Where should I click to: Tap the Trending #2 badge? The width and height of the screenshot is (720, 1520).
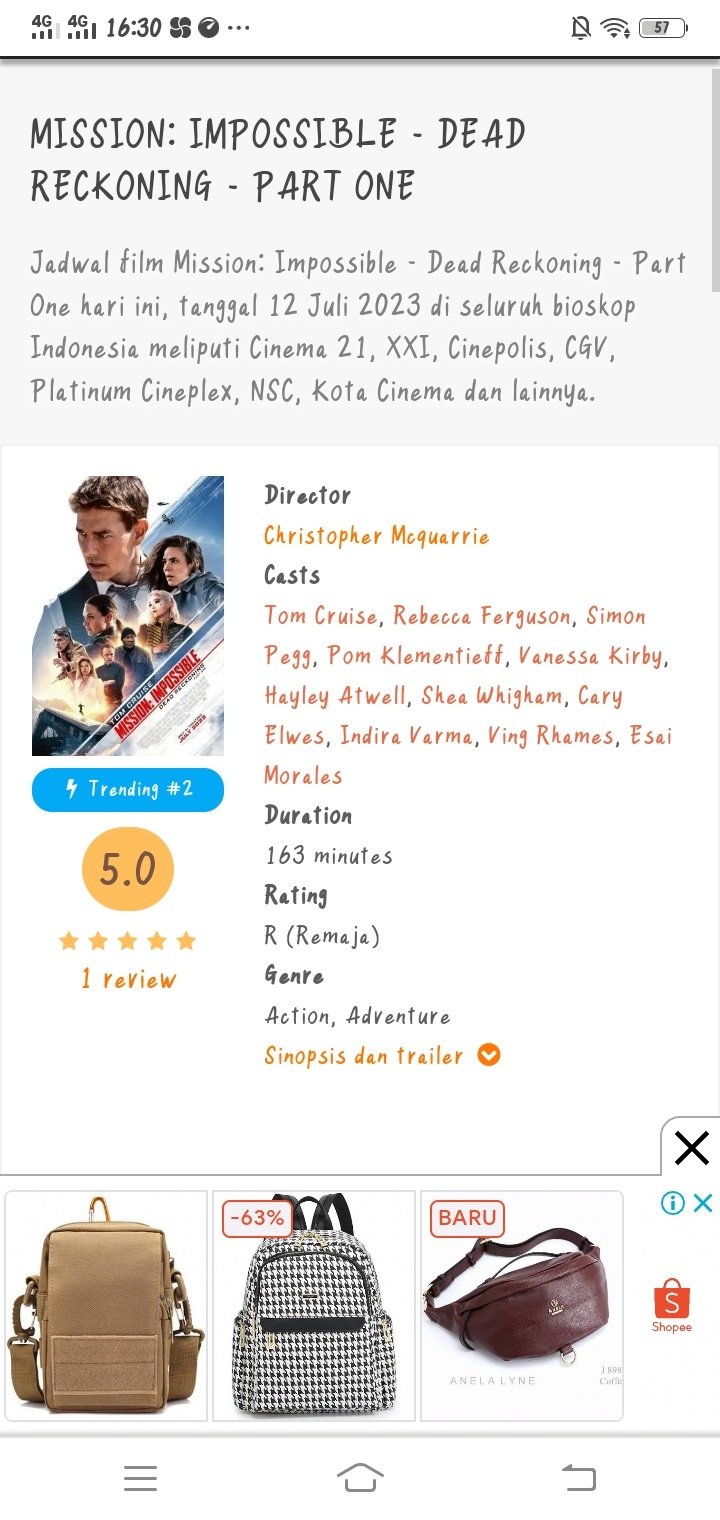pos(128,790)
